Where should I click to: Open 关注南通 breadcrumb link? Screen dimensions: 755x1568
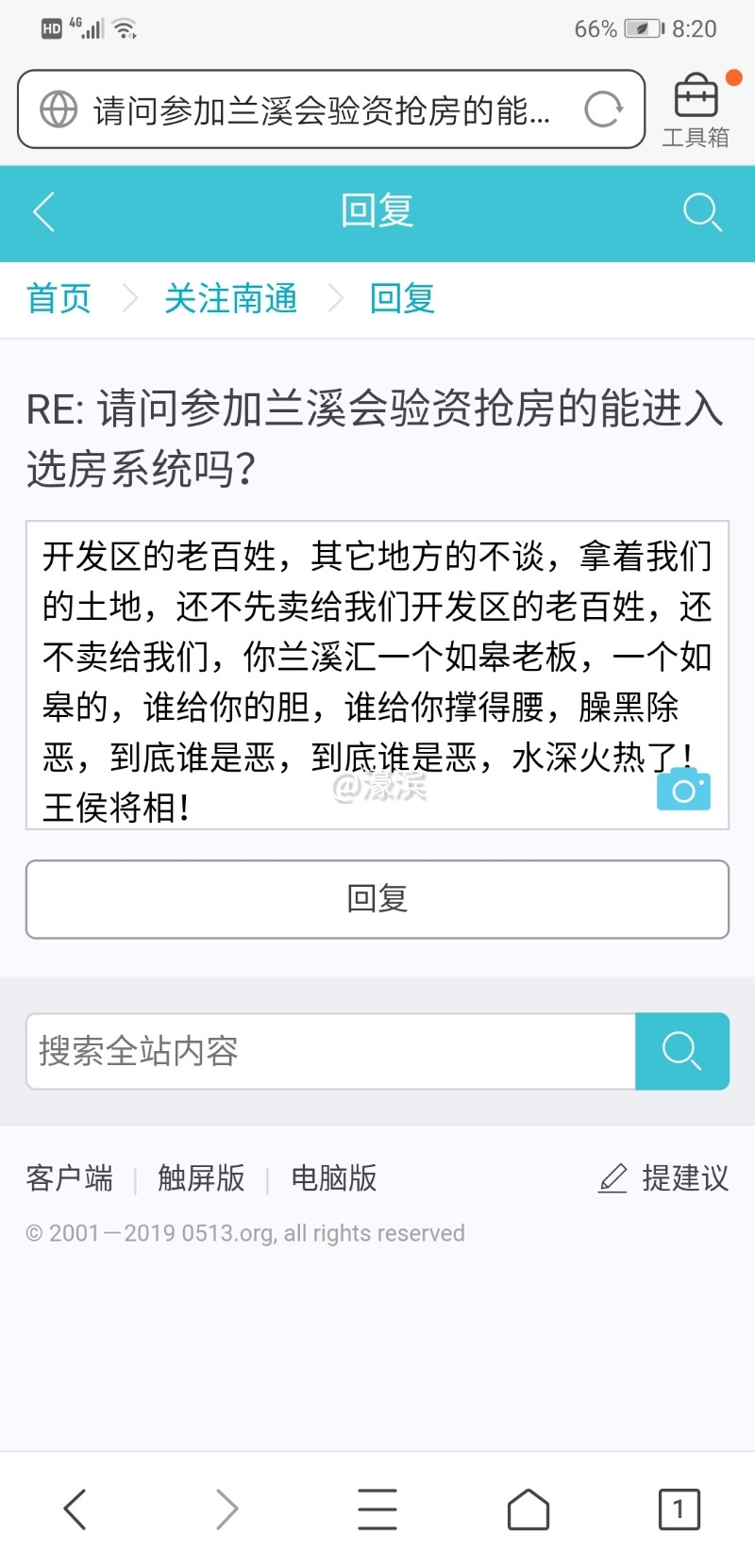(x=230, y=298)
